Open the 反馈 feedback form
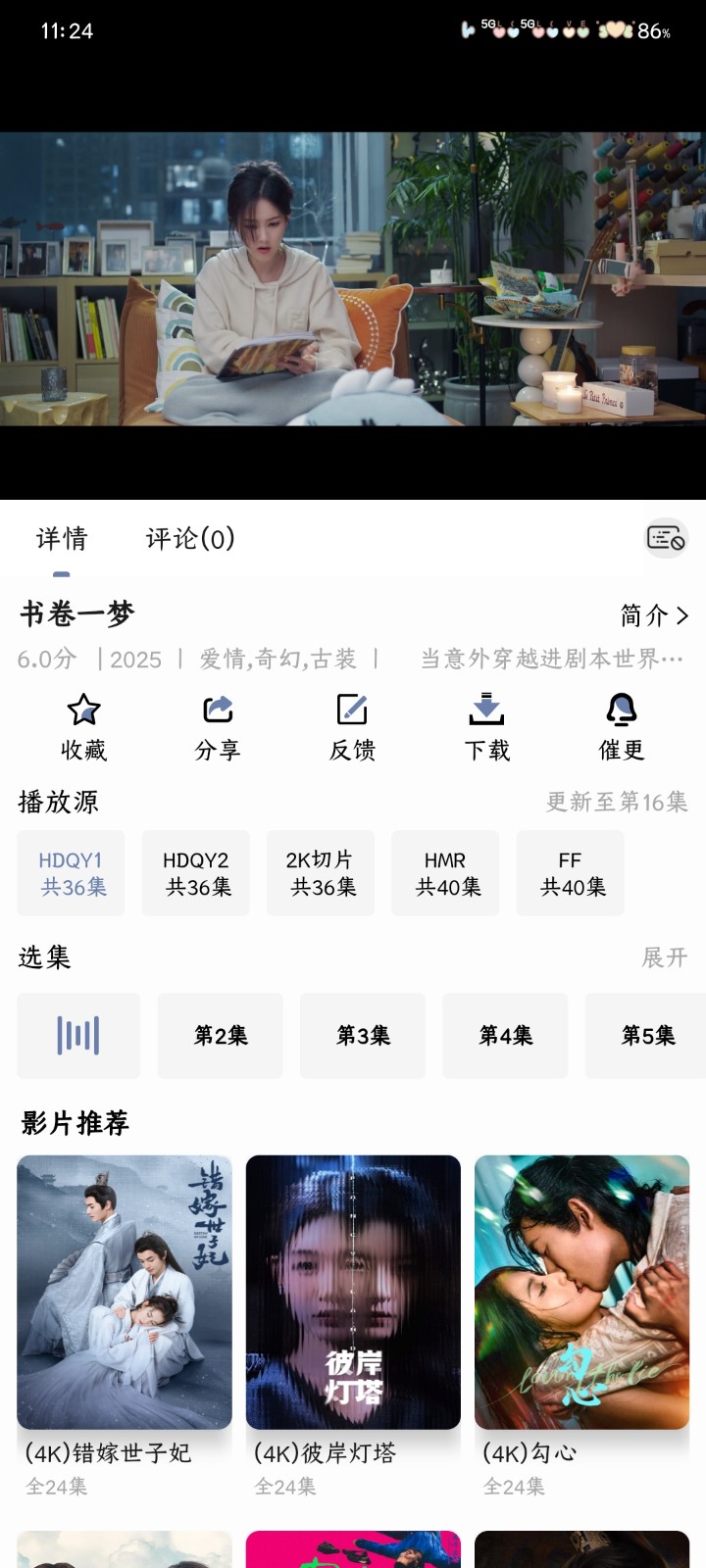 tap(353, 723)
